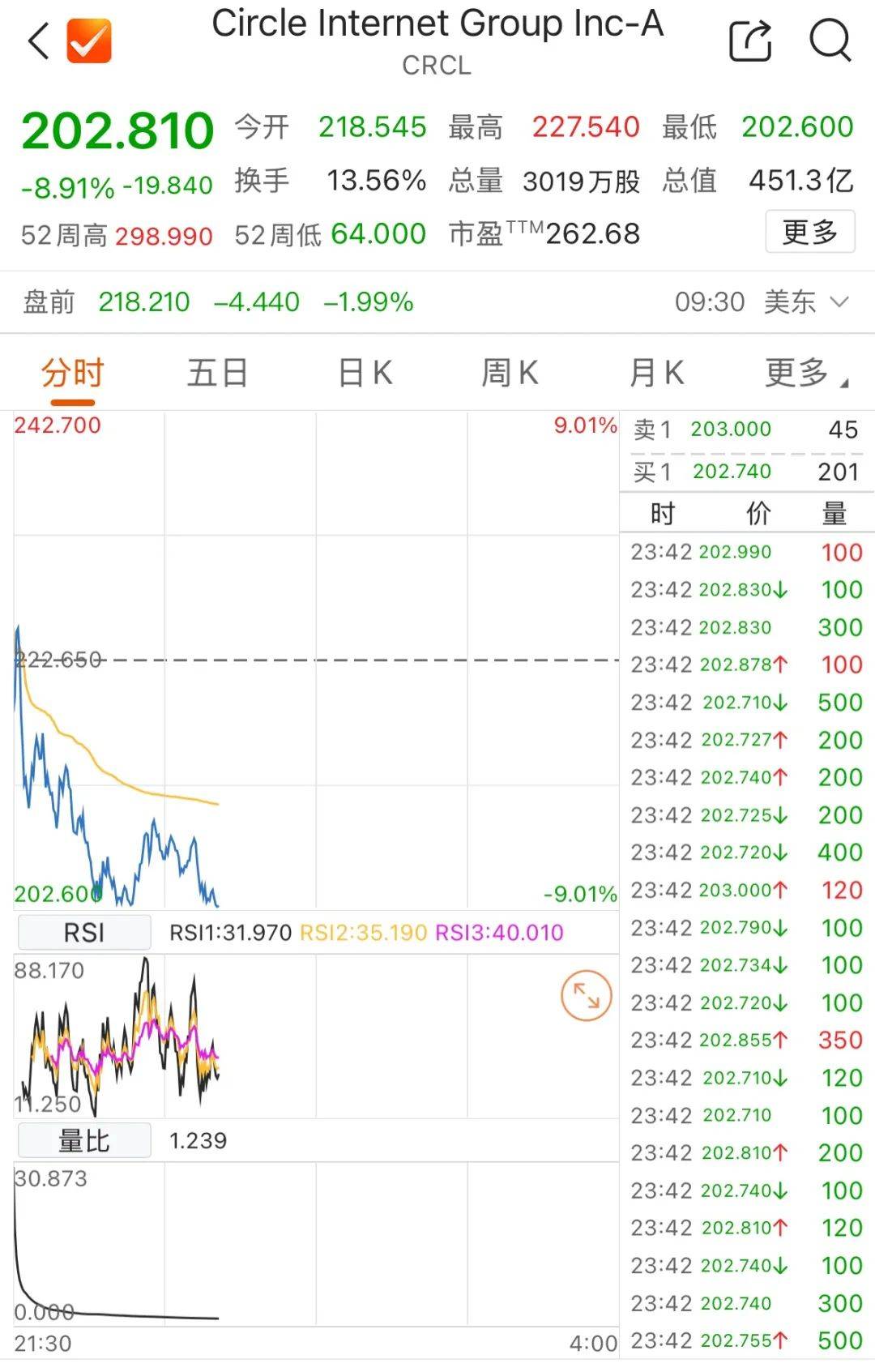Open the search magnifier icon
Screen dimensions: 875x1372
point(830,40)
